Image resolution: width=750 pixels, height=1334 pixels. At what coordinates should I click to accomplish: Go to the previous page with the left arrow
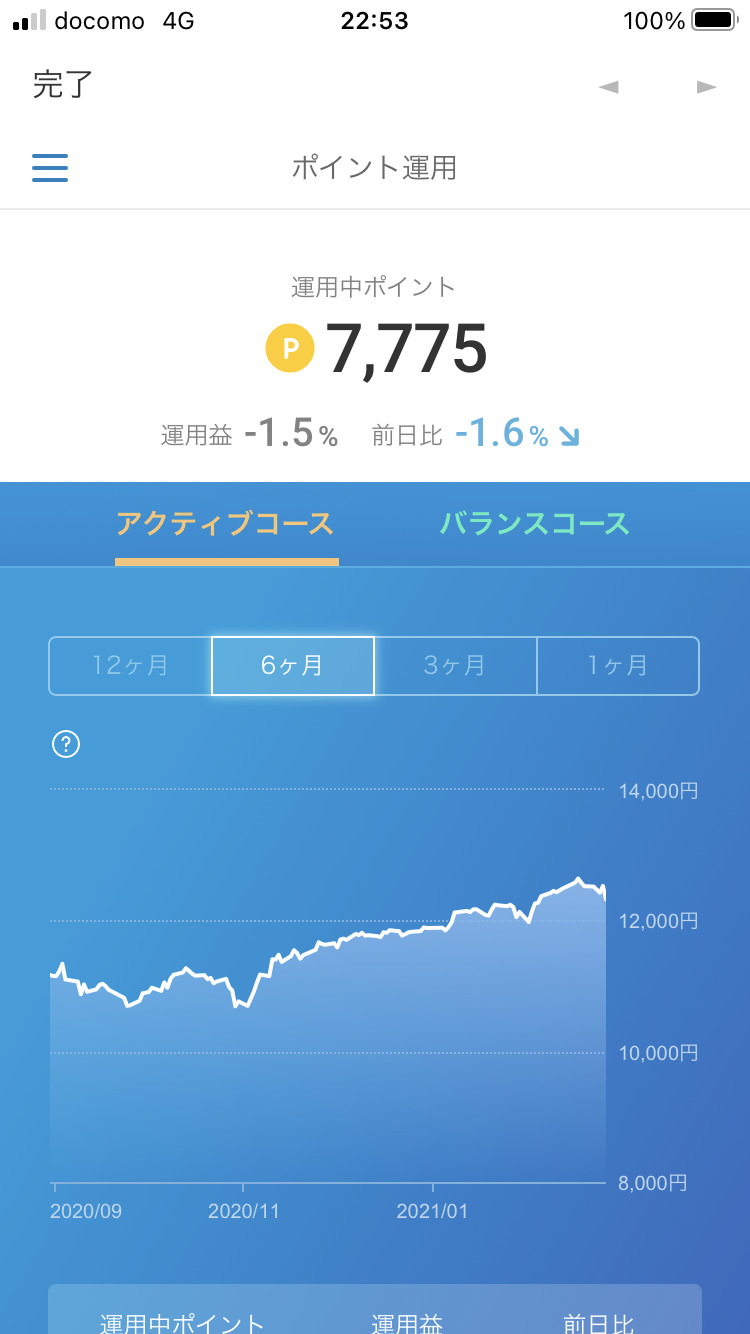click(x=608, y=87)
